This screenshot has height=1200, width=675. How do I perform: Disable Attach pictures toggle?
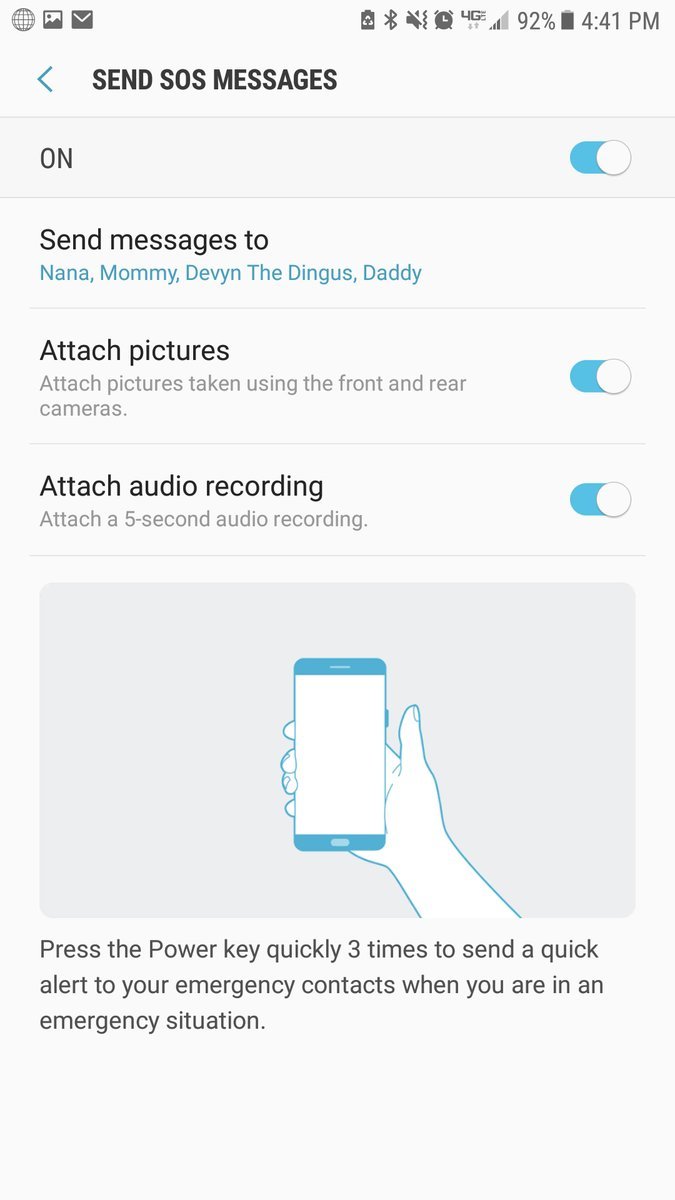tap(600, 377)
